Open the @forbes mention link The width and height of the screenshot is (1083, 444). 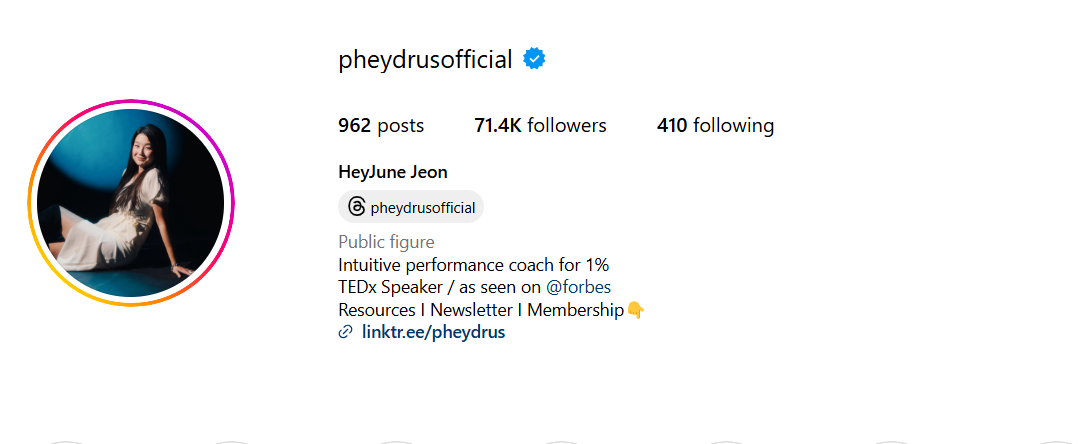(x=578, y=287)
